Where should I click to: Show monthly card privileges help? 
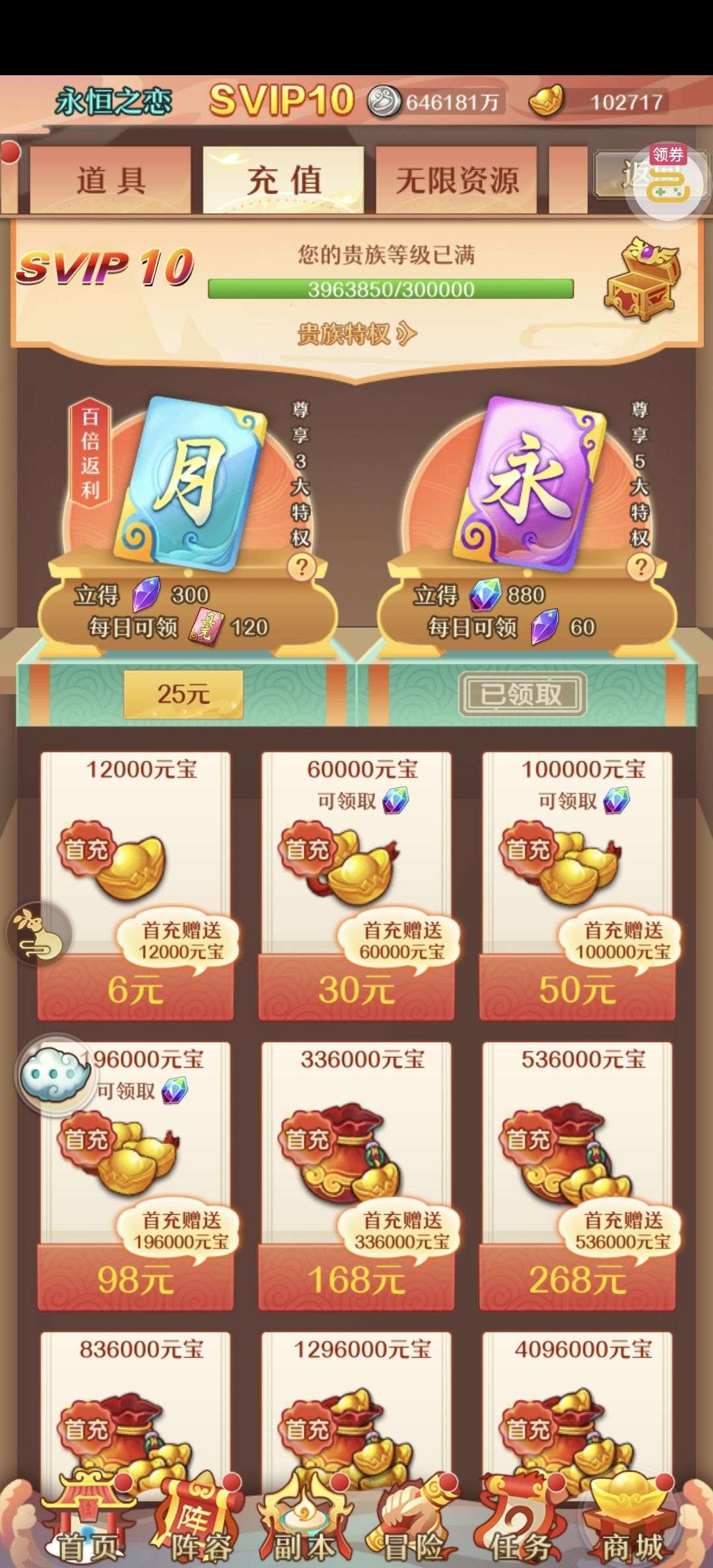pyautogui.click(x=301, y=567)
